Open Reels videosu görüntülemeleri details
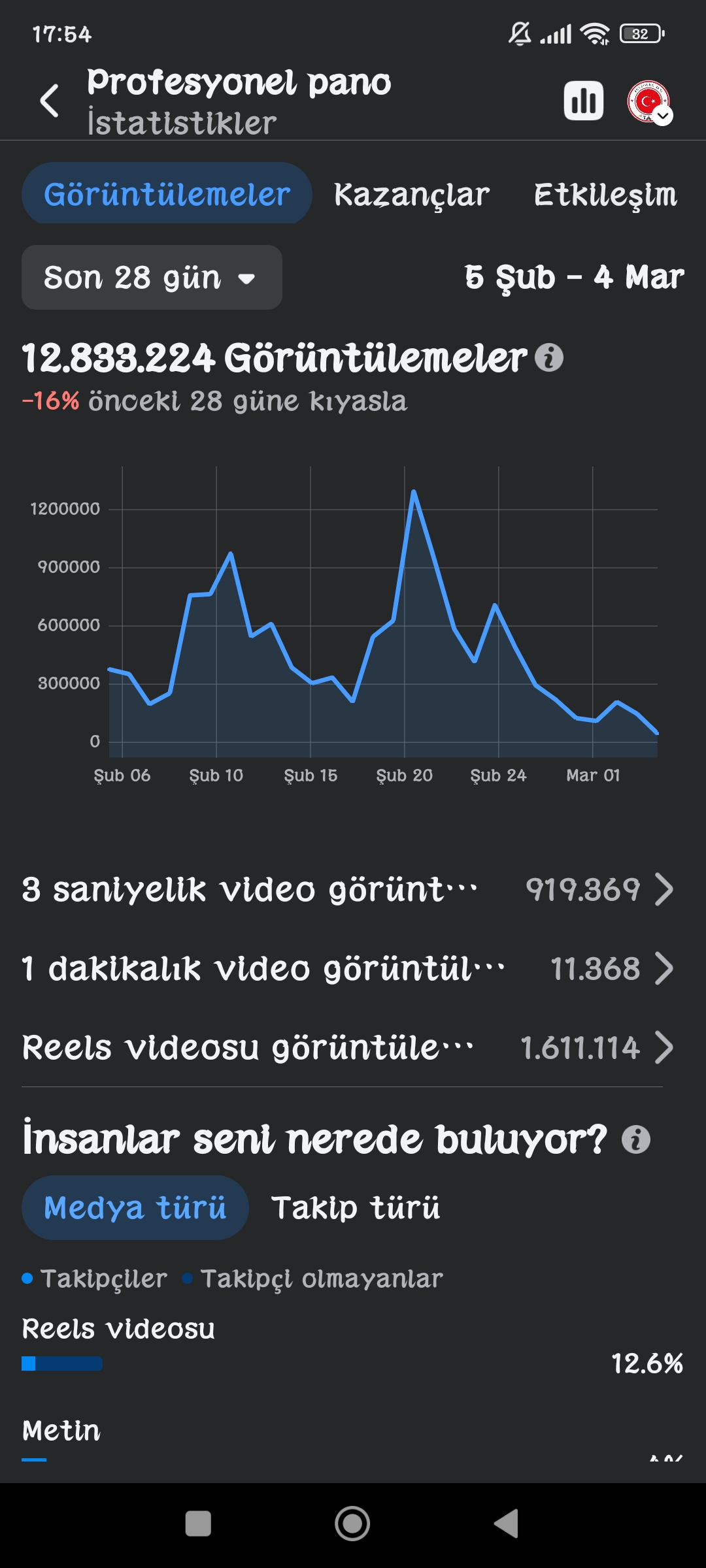706x1568 pixels. 348,1047
